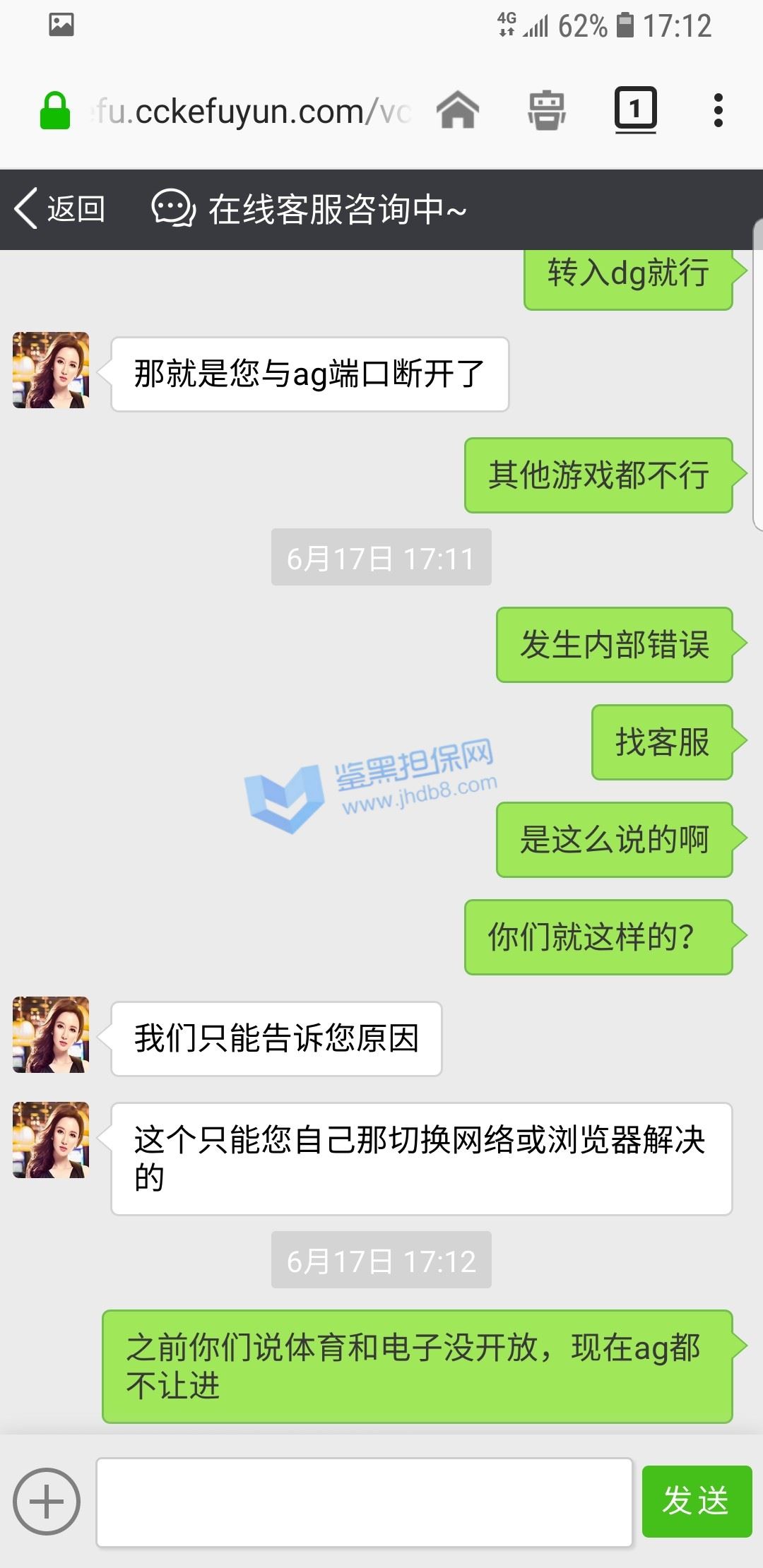The image size is (763, 1568).
Task: Open the browser overflow menu
Action: pos(718,110)
